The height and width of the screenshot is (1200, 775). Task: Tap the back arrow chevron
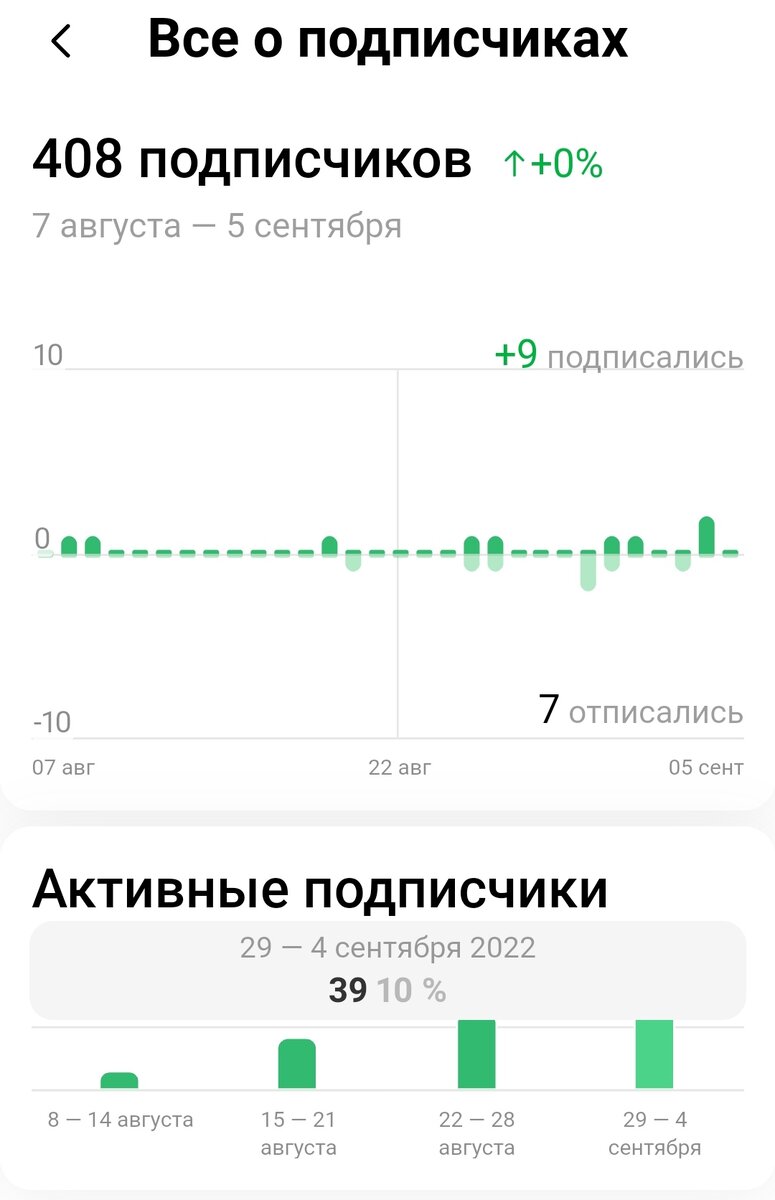pyautogui.click(x=61, y=40)
